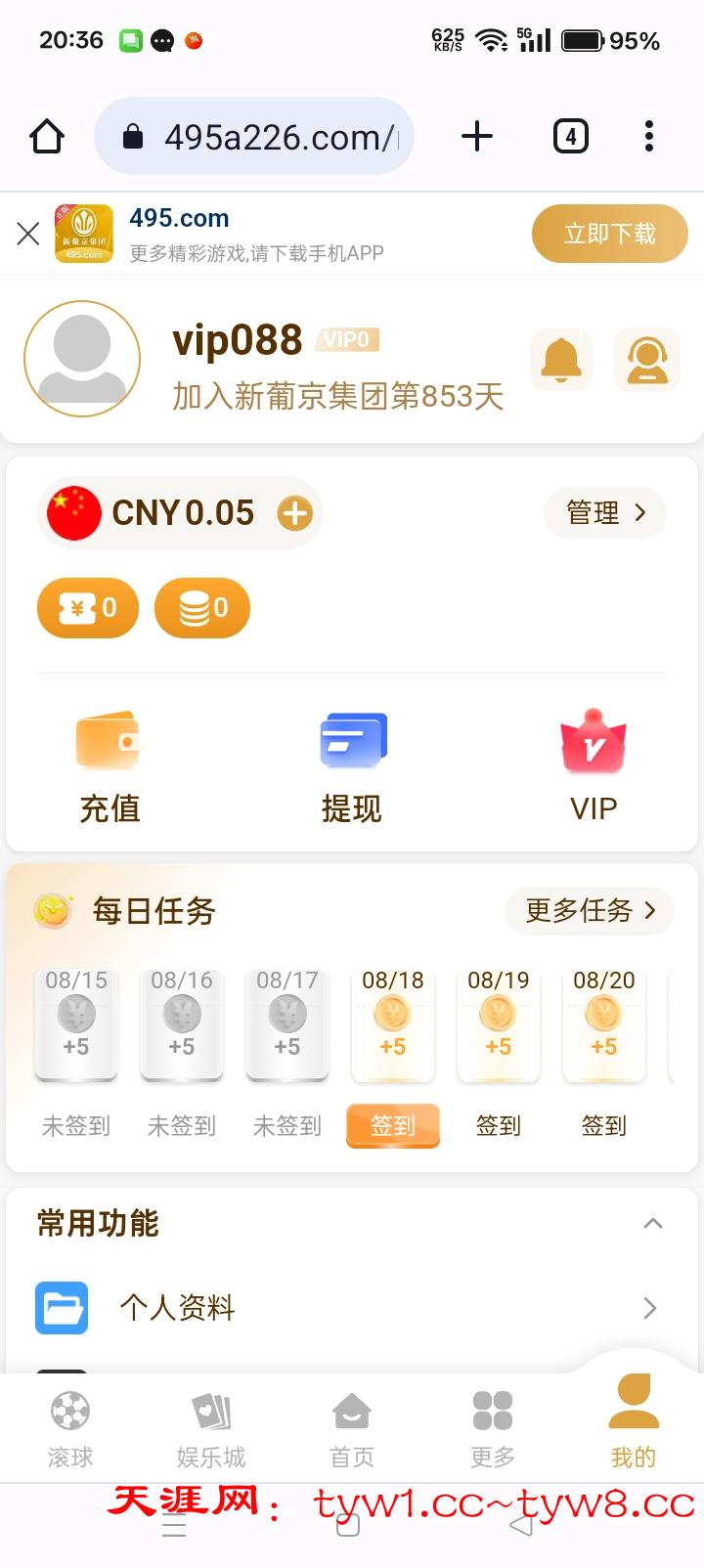Open the browser home page
The height and width of the screenshot is (1568, 704).
[x=47, y=136]
